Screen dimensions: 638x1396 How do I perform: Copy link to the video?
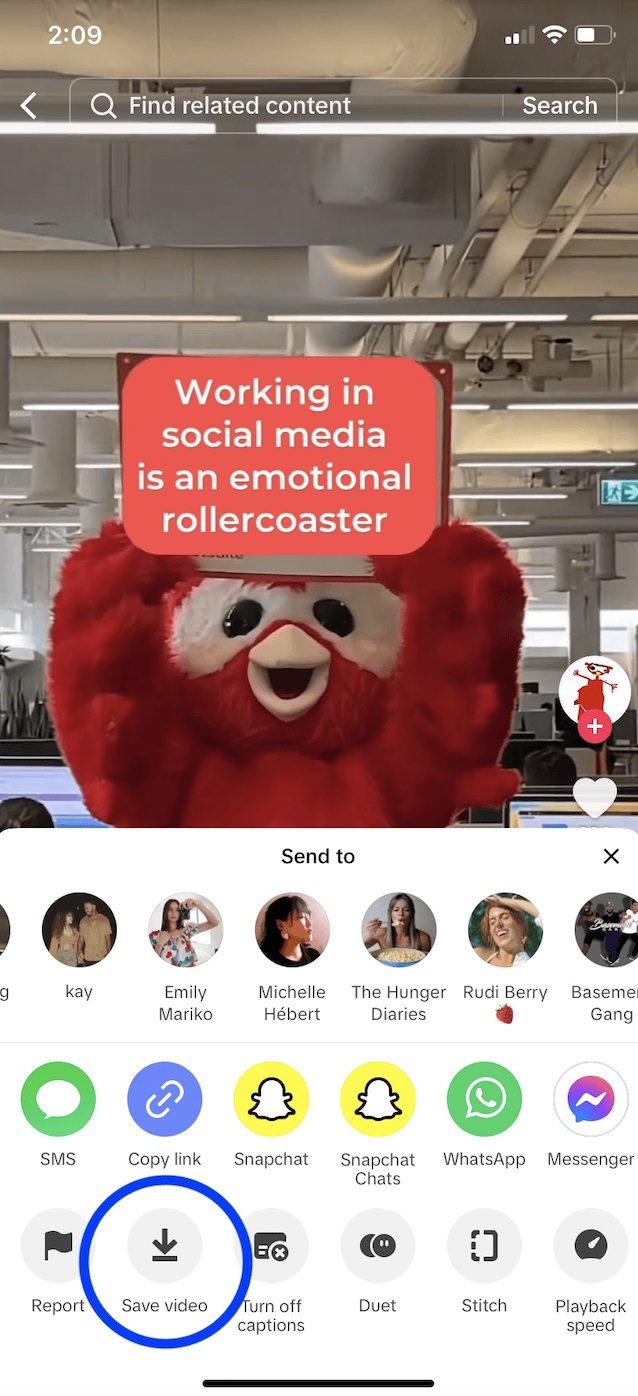click(x=165, y=1100)
